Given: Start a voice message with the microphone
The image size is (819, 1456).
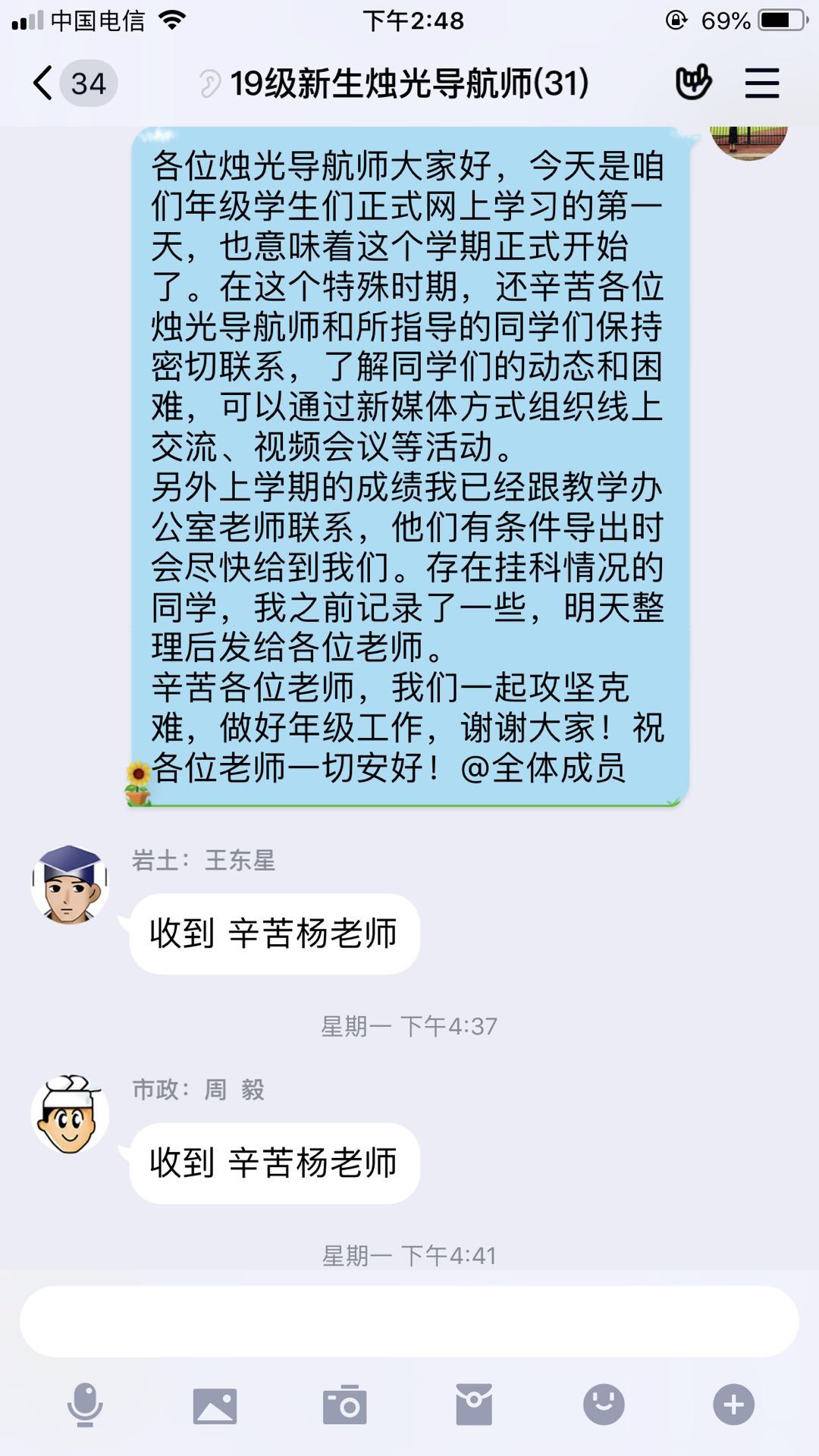Looking at the screenshot, I should pyautogui.click(x=85, y=1404).
